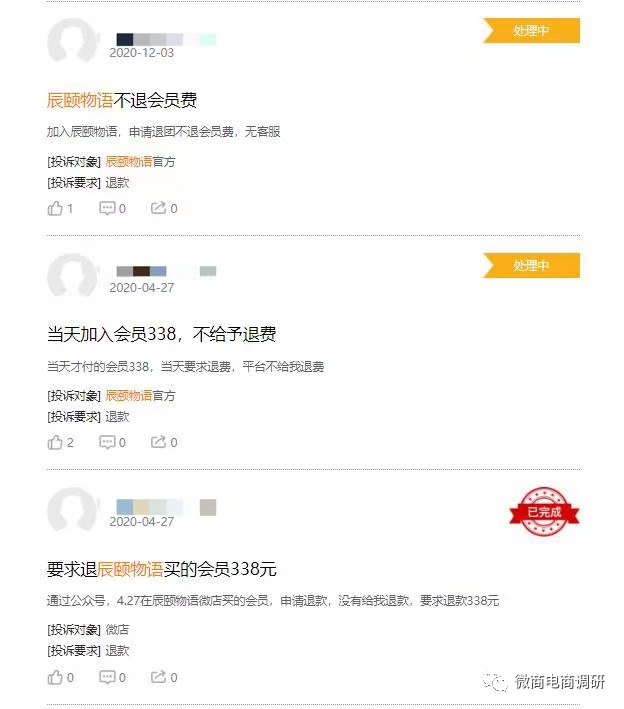This screenshot has width=624, height=709.
Task: Share the 要求退辰颐物语买的会员338元 complaint
Action: tap(159, 677)
